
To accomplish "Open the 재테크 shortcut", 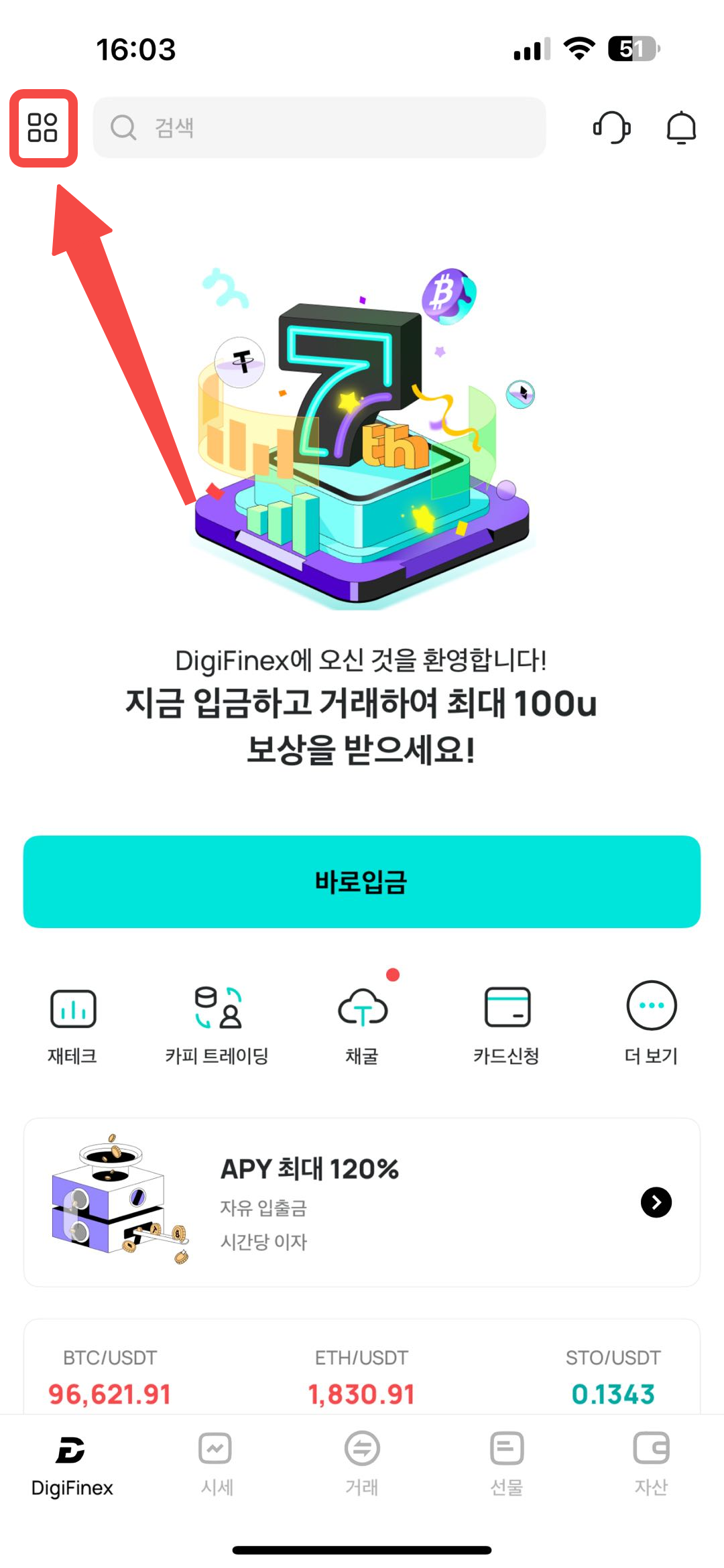I will pyautogui.click(x=72, y=1022).
